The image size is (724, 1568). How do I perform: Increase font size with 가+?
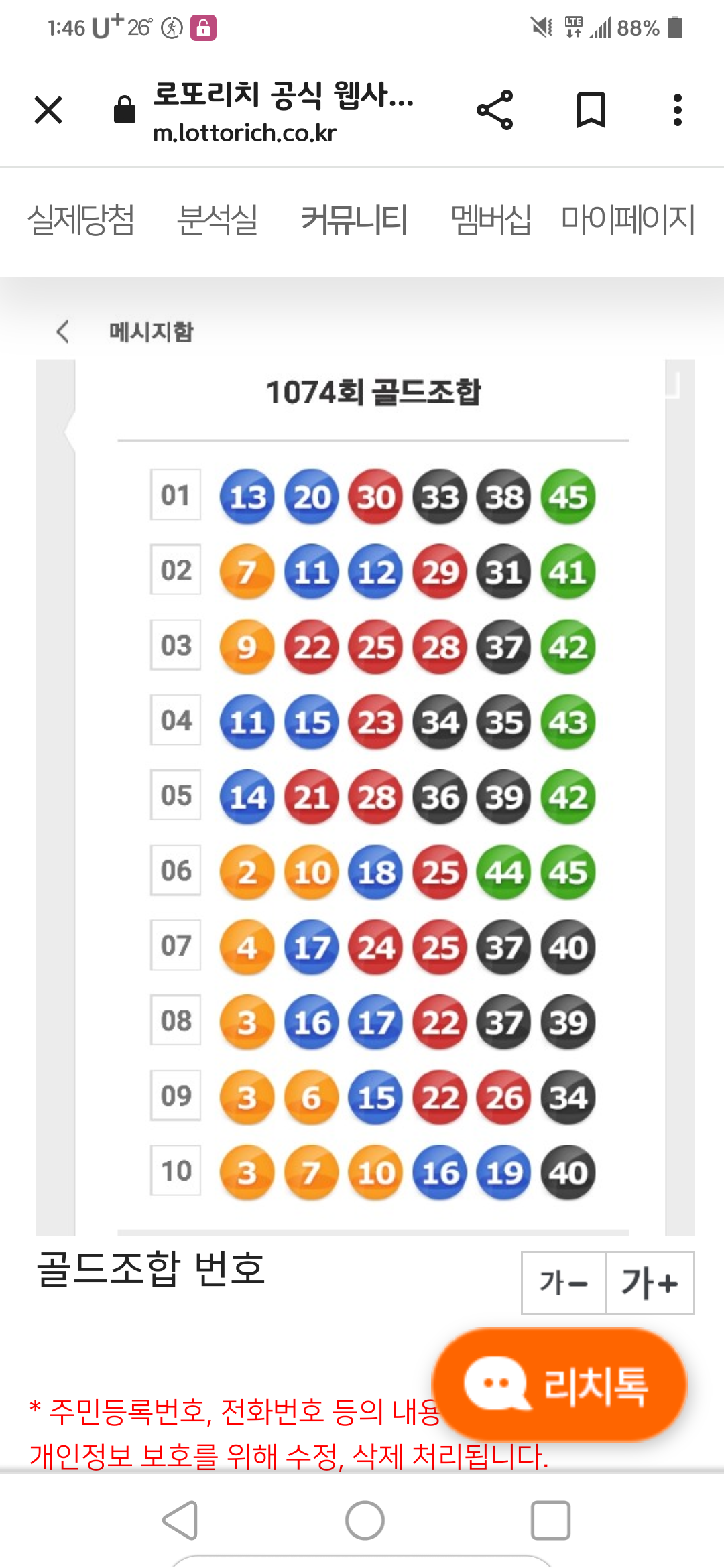[650, 1283]
